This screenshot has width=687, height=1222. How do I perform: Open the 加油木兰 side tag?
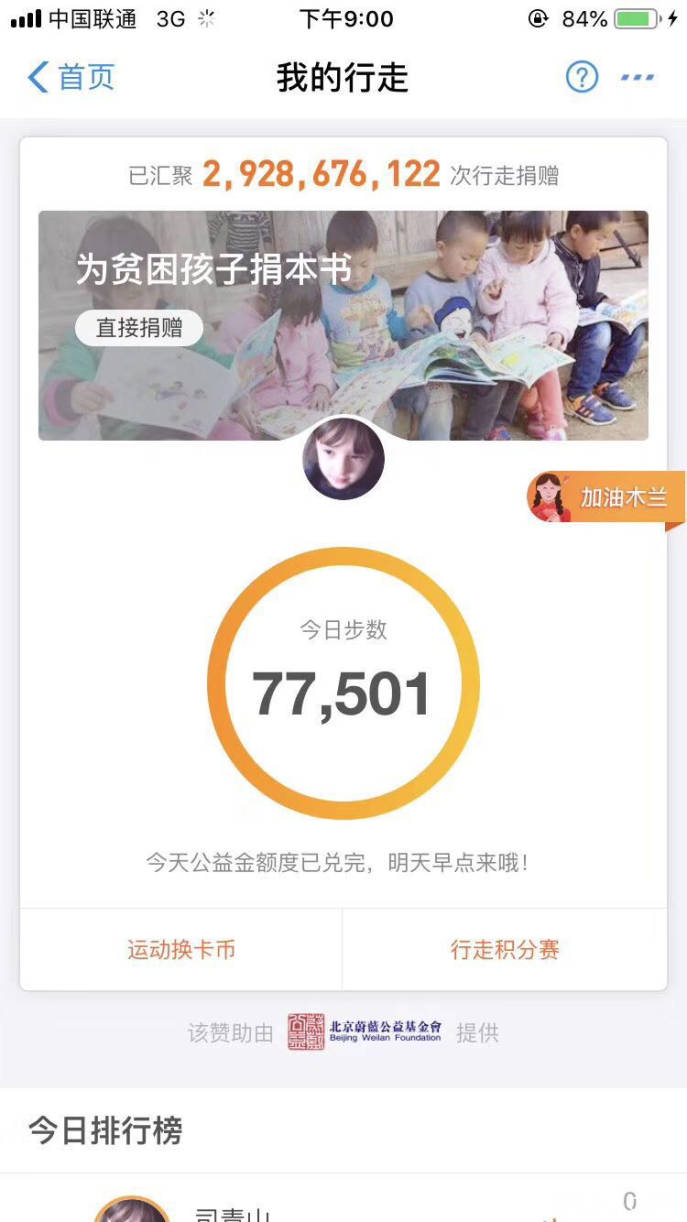coord(607,497)
